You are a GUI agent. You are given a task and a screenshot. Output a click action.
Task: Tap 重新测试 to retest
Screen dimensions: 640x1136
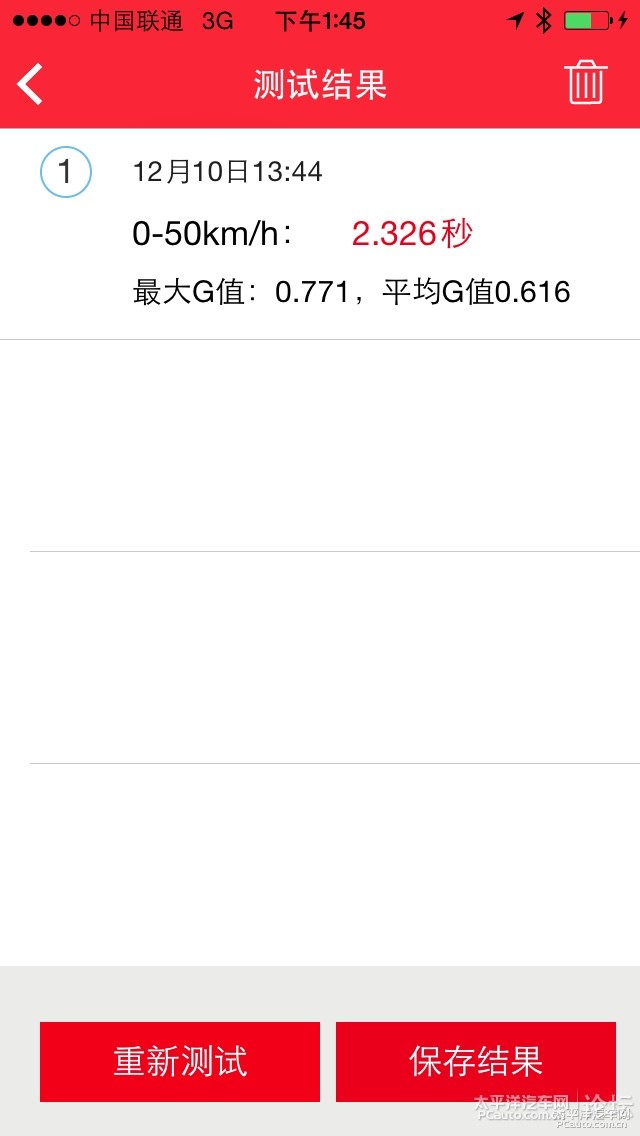pyautogui.click(x=180, y=1061)
